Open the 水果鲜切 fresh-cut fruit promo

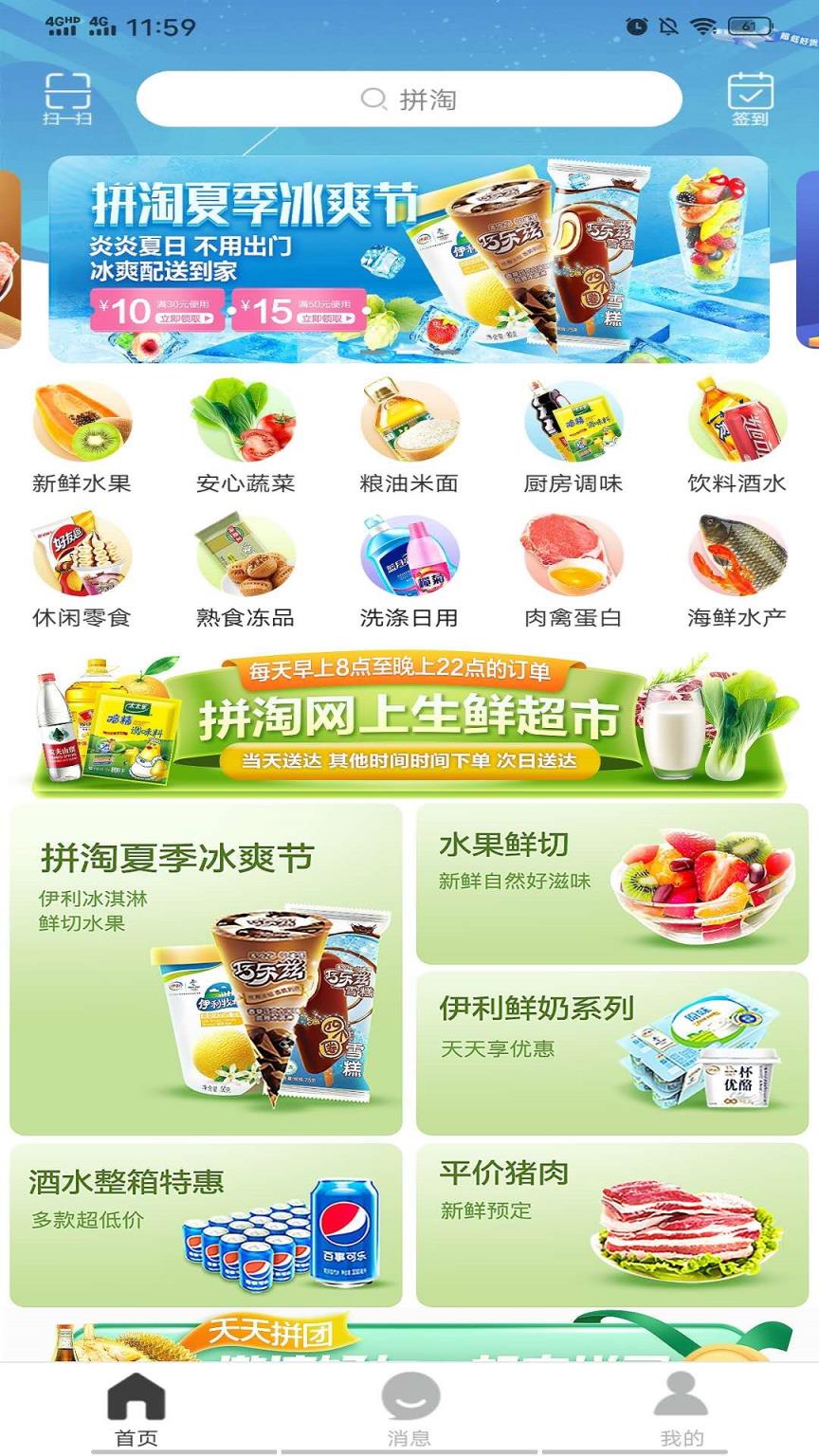coord(612,882)
